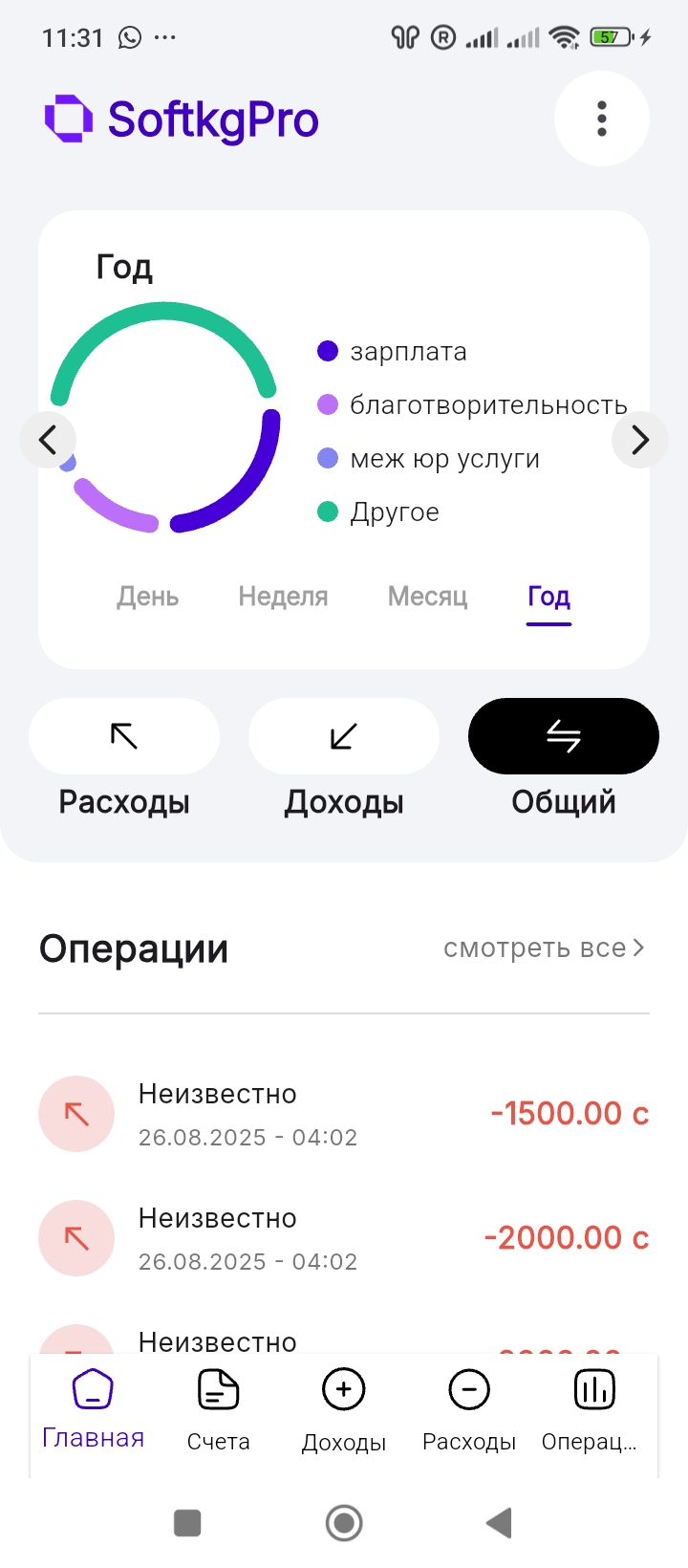The width and height of the screenshot is (688, 1568).
Task: Open the three-dot overflow menu
Action: (x=602, y=119)
